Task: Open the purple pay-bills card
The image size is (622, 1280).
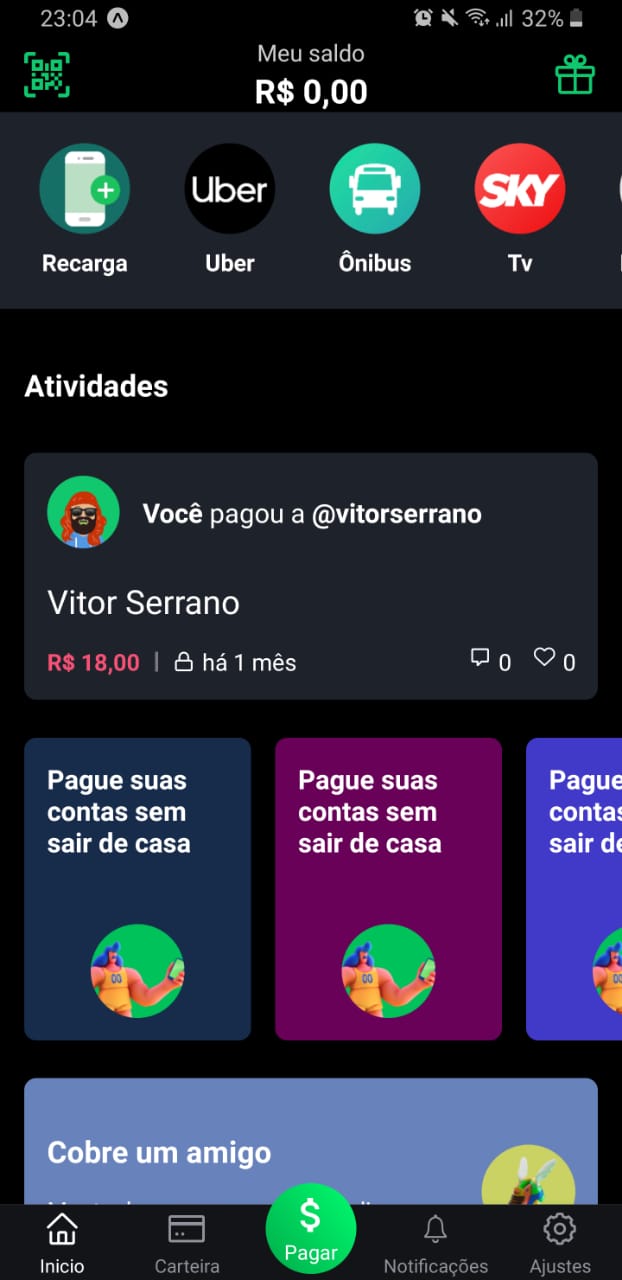Action: (388, 888)
